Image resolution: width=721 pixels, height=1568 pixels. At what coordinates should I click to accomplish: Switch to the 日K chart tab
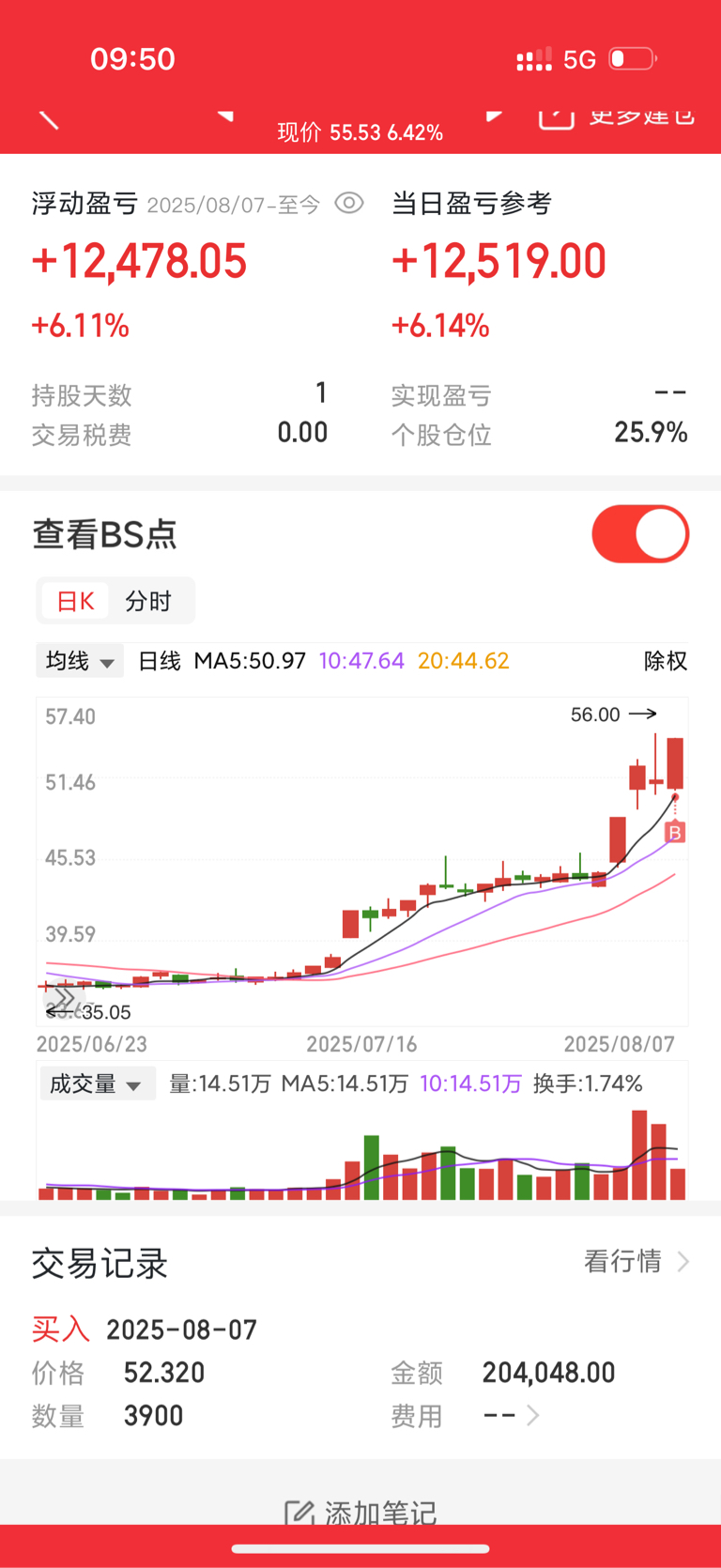[75, 601]
